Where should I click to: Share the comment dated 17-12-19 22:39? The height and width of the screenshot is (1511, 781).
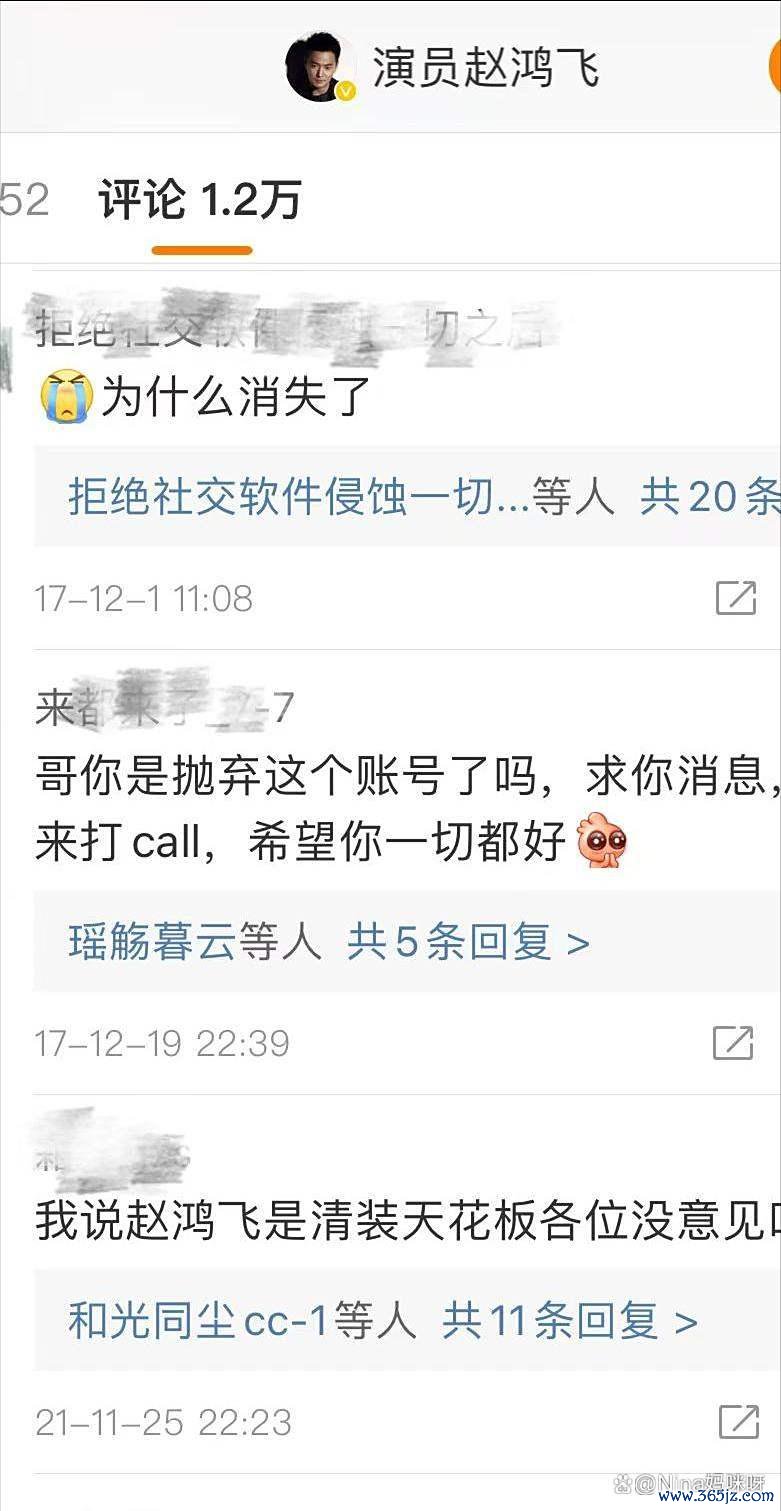(x=733, y=1042)
